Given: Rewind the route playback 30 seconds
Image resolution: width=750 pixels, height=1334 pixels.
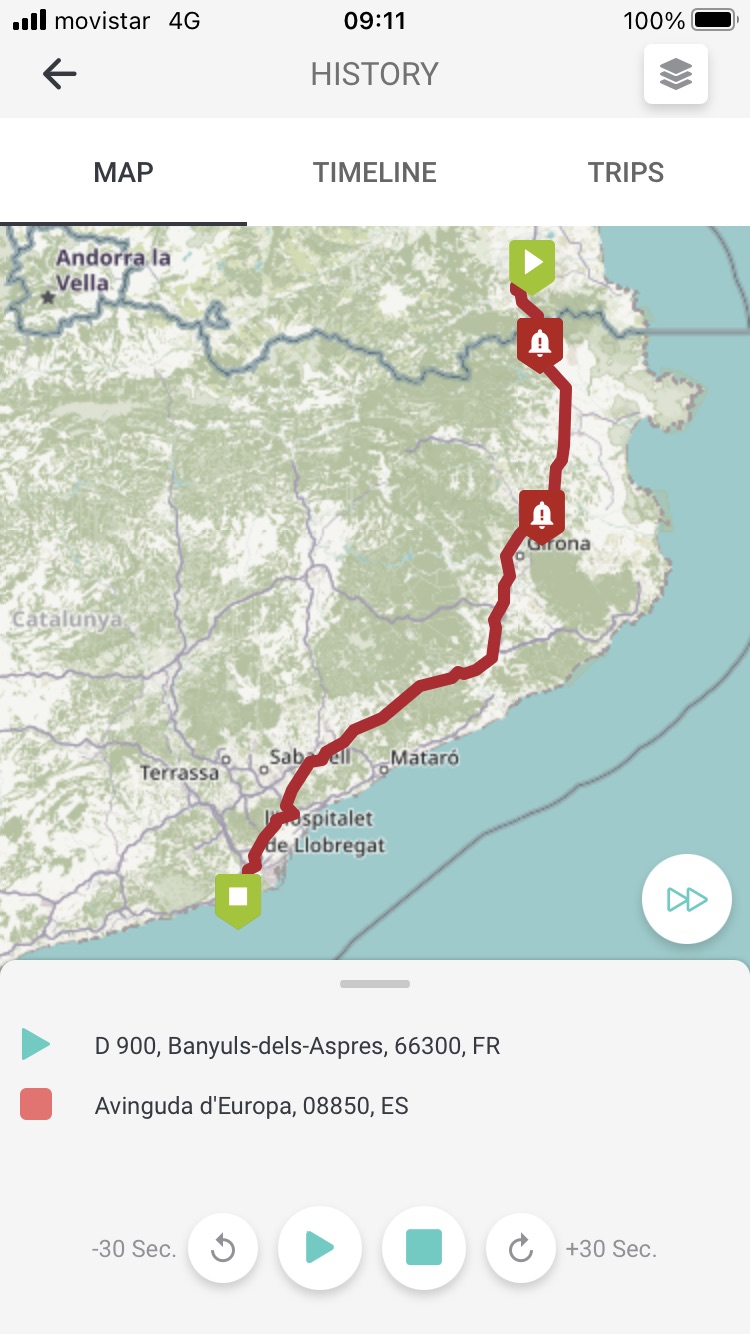Looking at the screenshot, I should [223, 1248].
